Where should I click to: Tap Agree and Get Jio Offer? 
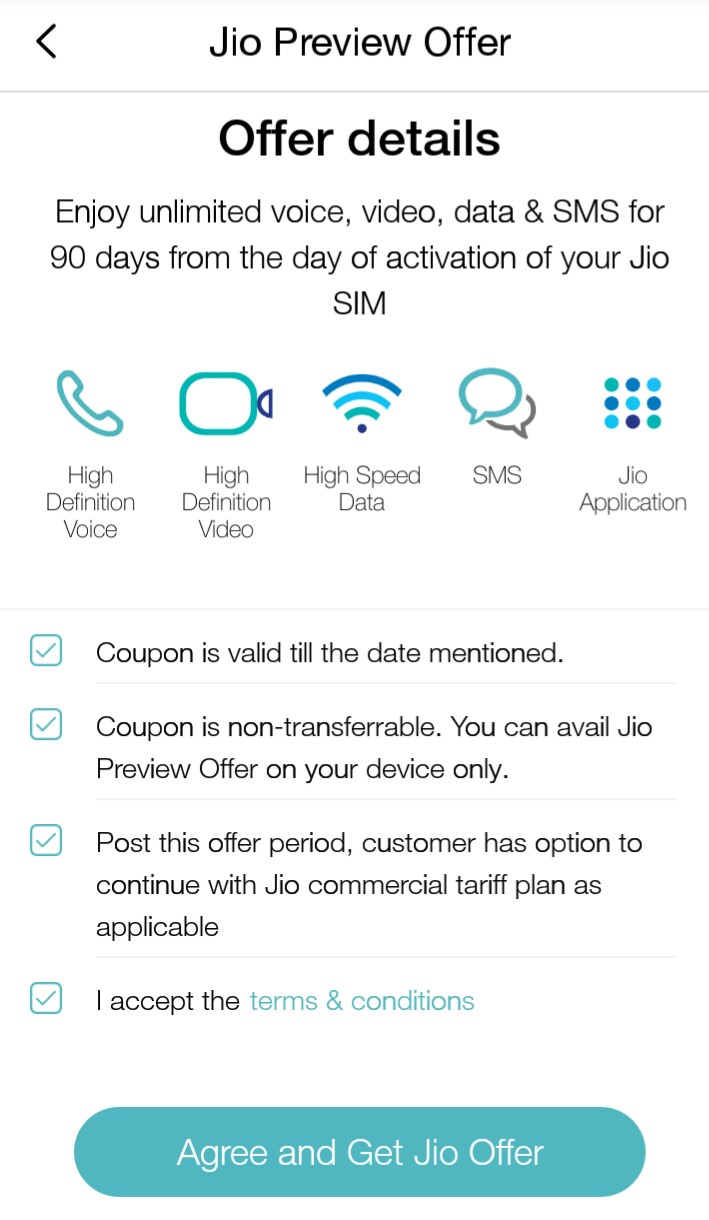(x=360, y=1152)
